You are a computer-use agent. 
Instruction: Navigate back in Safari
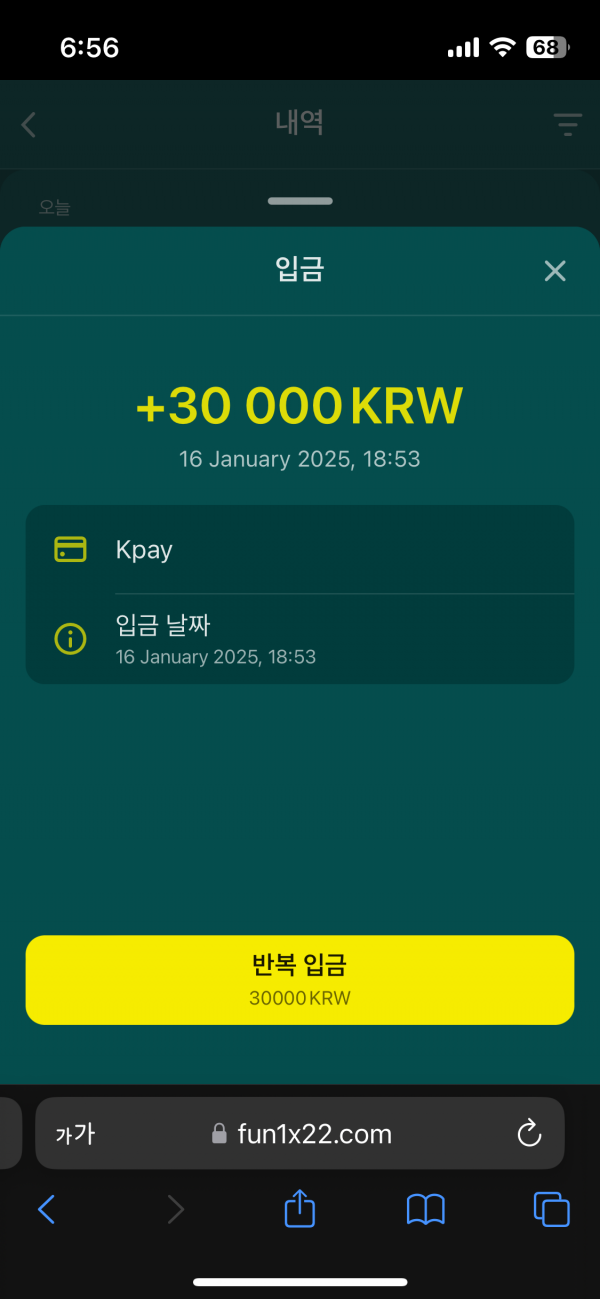pos(46,1210)
